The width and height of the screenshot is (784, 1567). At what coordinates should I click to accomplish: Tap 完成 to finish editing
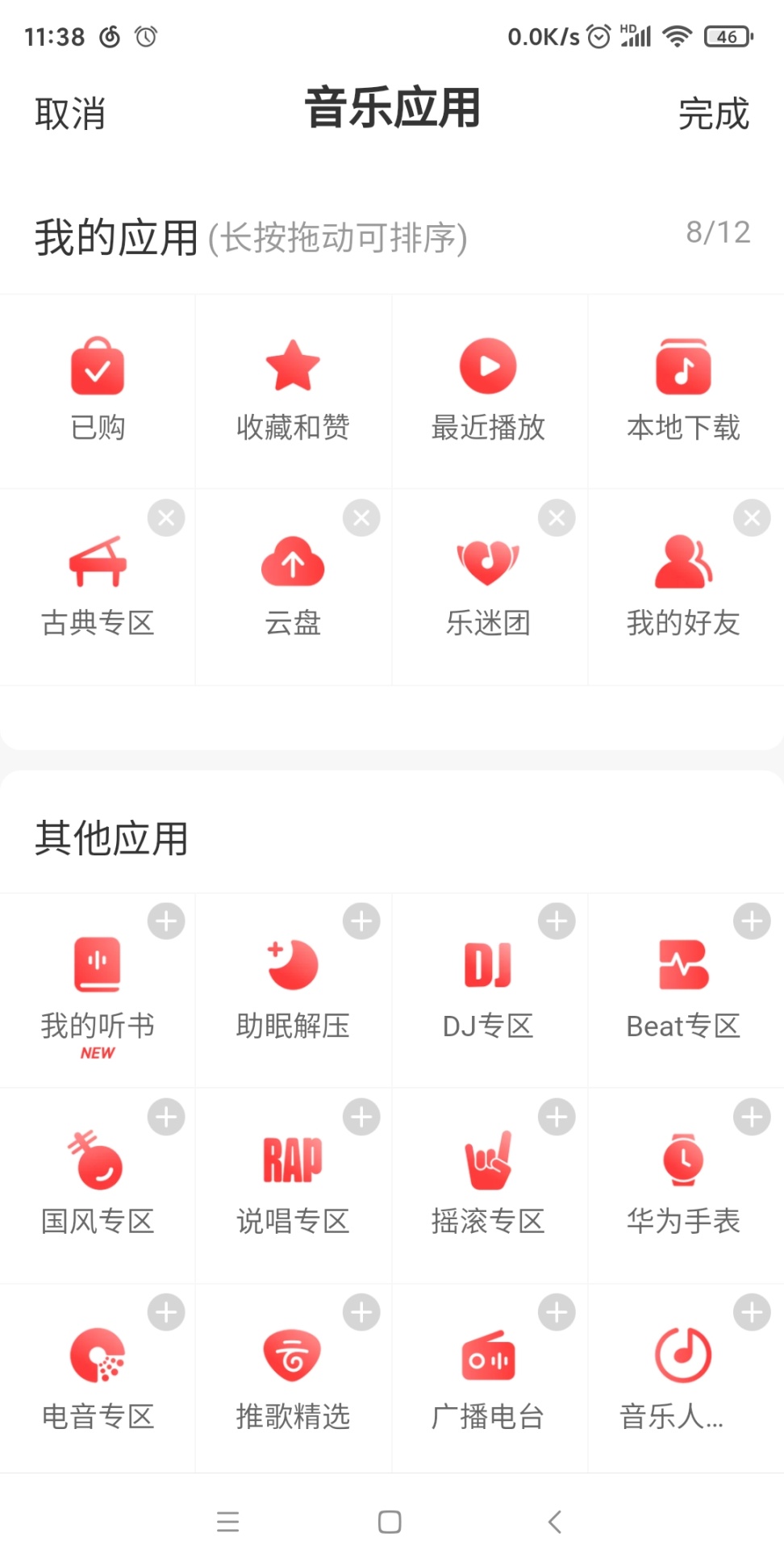click(x=713, y=114)
